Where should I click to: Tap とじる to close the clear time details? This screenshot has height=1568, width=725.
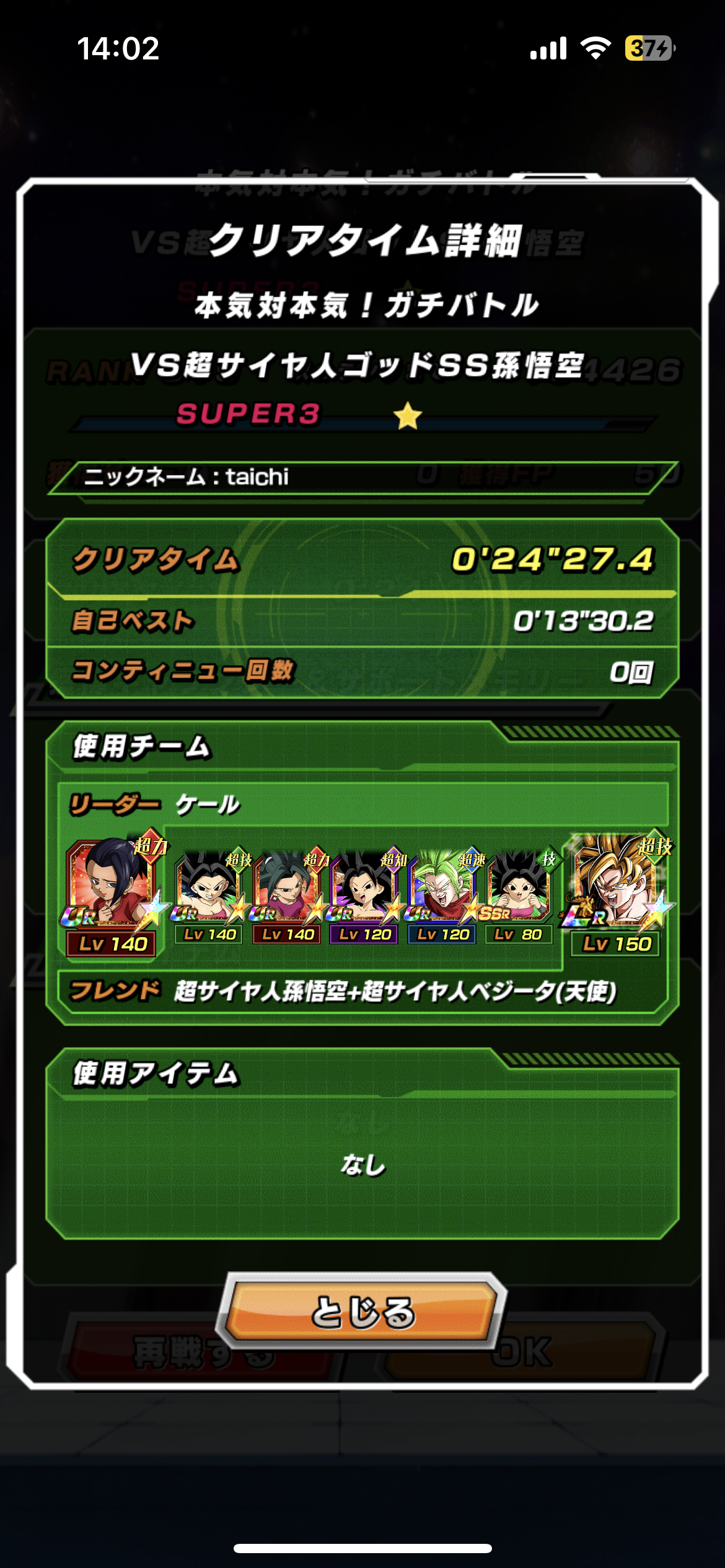pyautogui.click(x=362, y=1310)
